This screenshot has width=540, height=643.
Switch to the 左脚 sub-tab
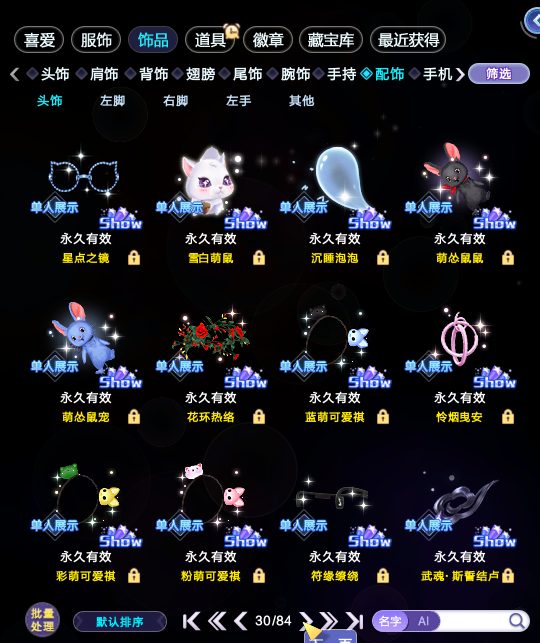(x=112, y=100)
